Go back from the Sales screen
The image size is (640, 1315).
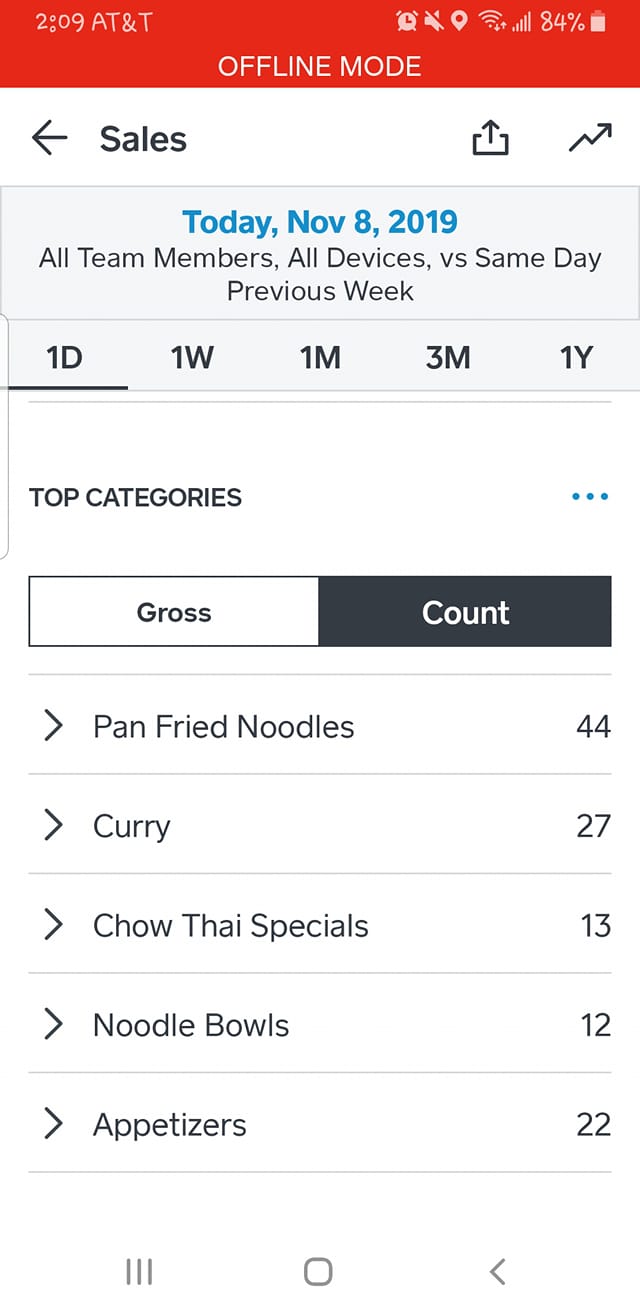49,139
